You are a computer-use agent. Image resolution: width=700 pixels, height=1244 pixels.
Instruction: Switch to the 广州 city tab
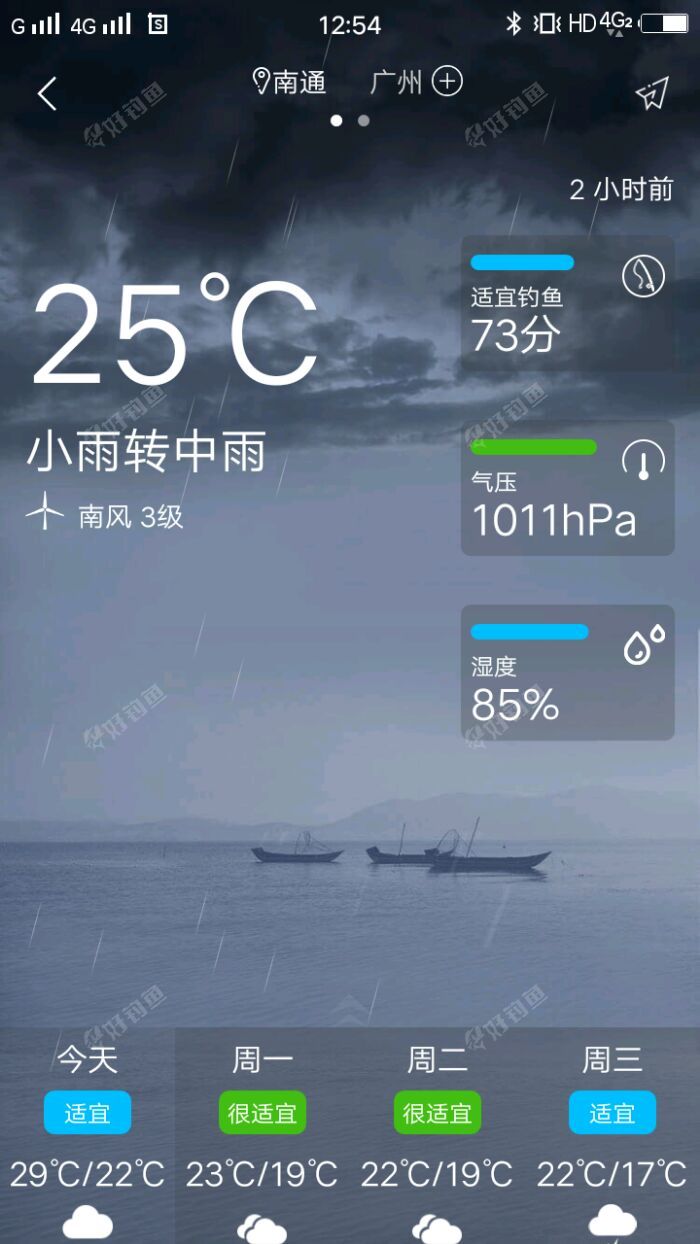[396, 82]
